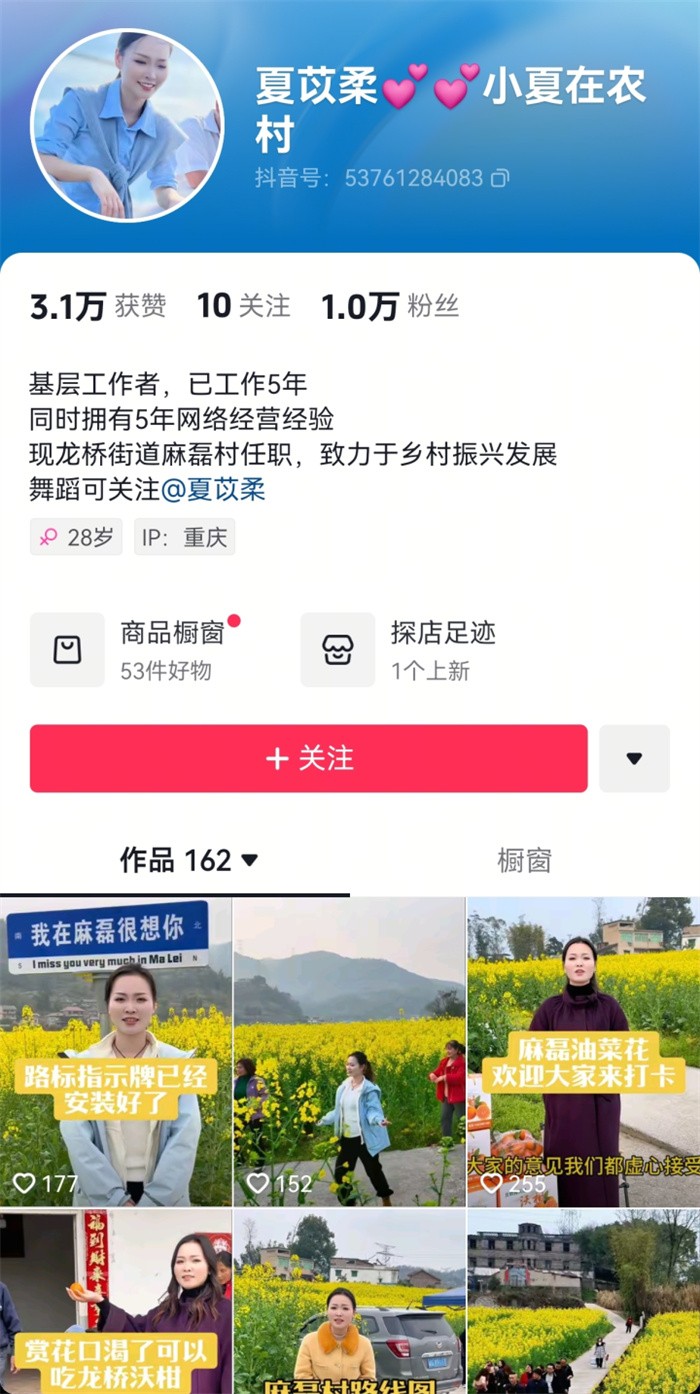Expand the dropdown arrow beside the follow button
The width and height of the screenshot is (700, 1394).
click(x=633, y=758)
